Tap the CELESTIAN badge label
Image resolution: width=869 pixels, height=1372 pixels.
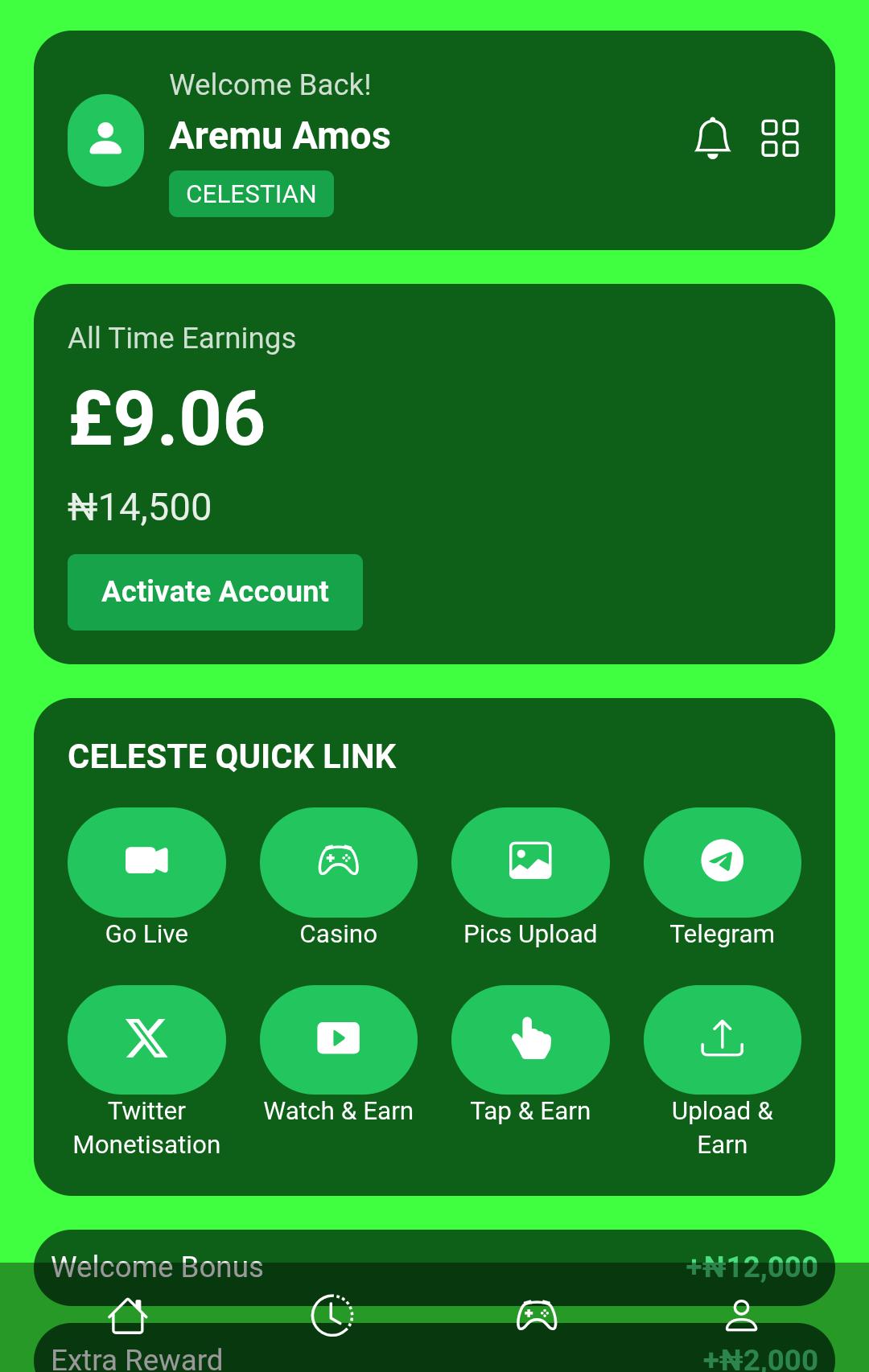point(251,193)
